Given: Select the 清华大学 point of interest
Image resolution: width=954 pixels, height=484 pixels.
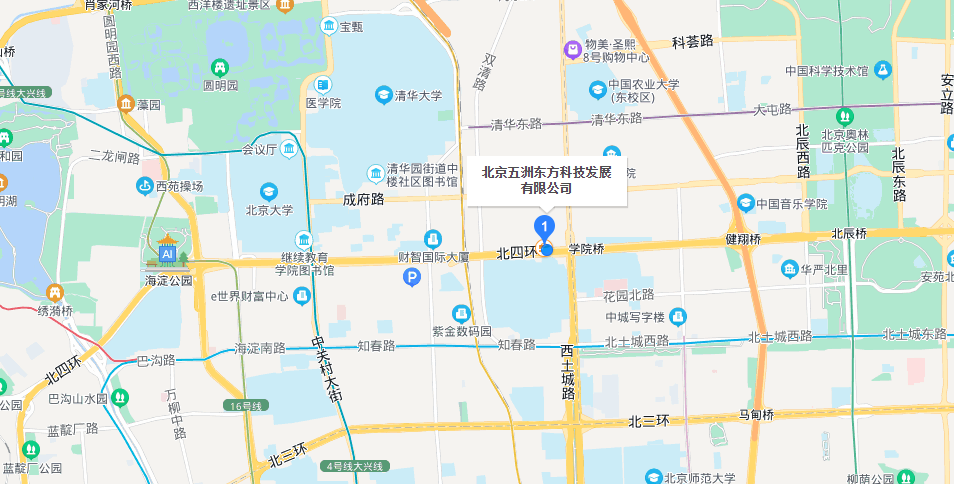Looking at the screenshot, I should [384, 95].
